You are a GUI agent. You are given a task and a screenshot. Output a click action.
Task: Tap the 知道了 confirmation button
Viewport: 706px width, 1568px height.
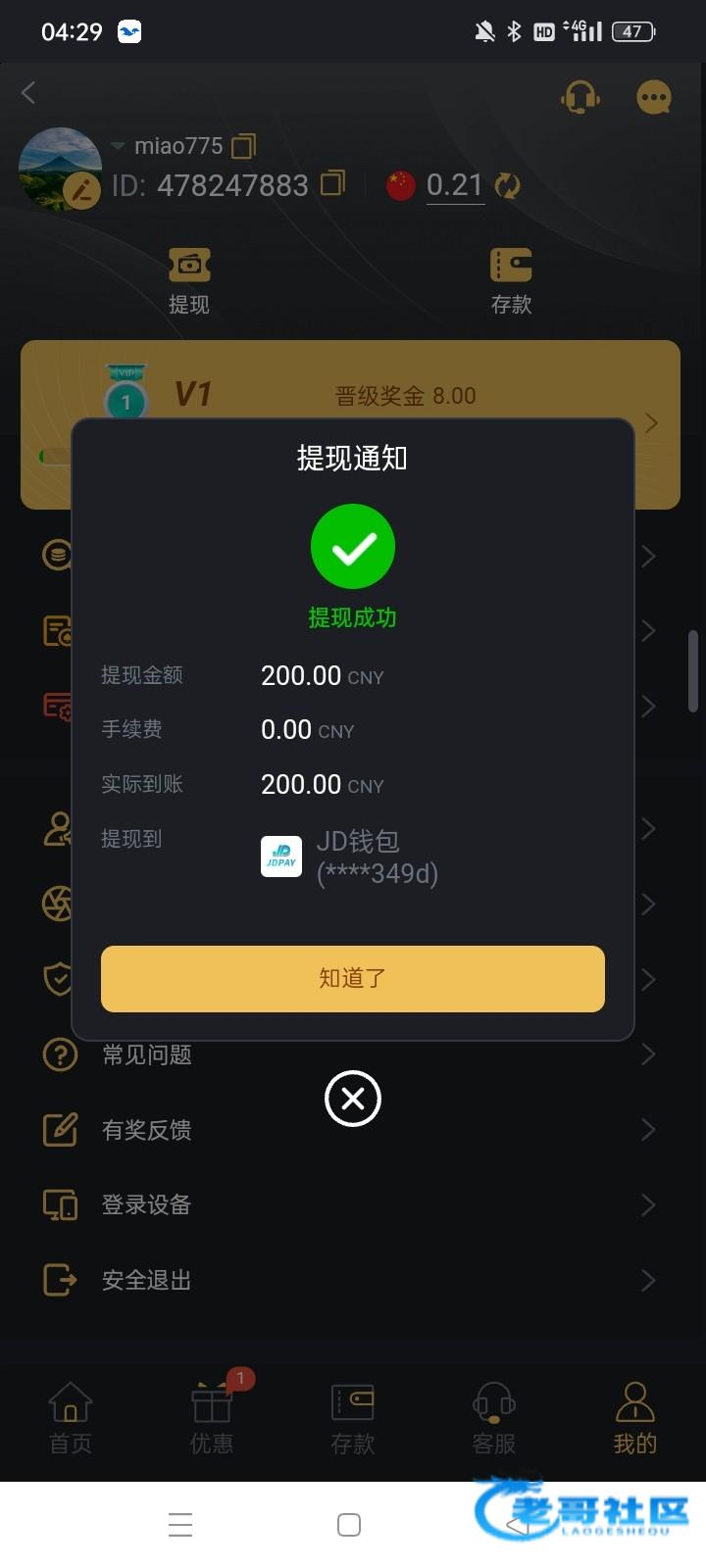coord(352,978)
